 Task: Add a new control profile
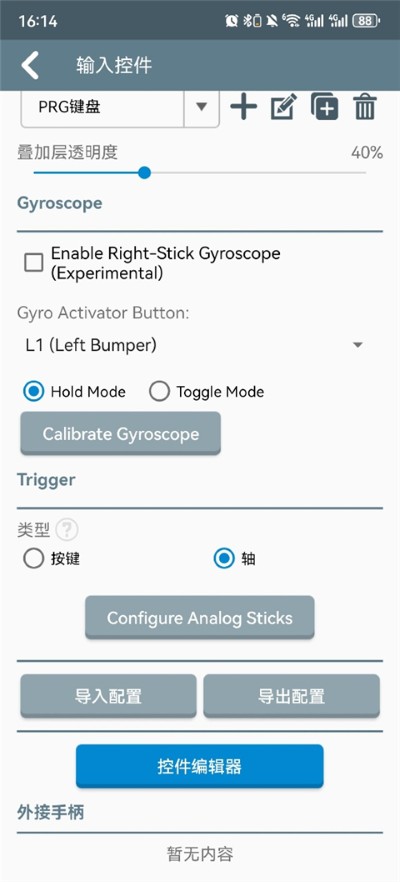pos(244,107)
